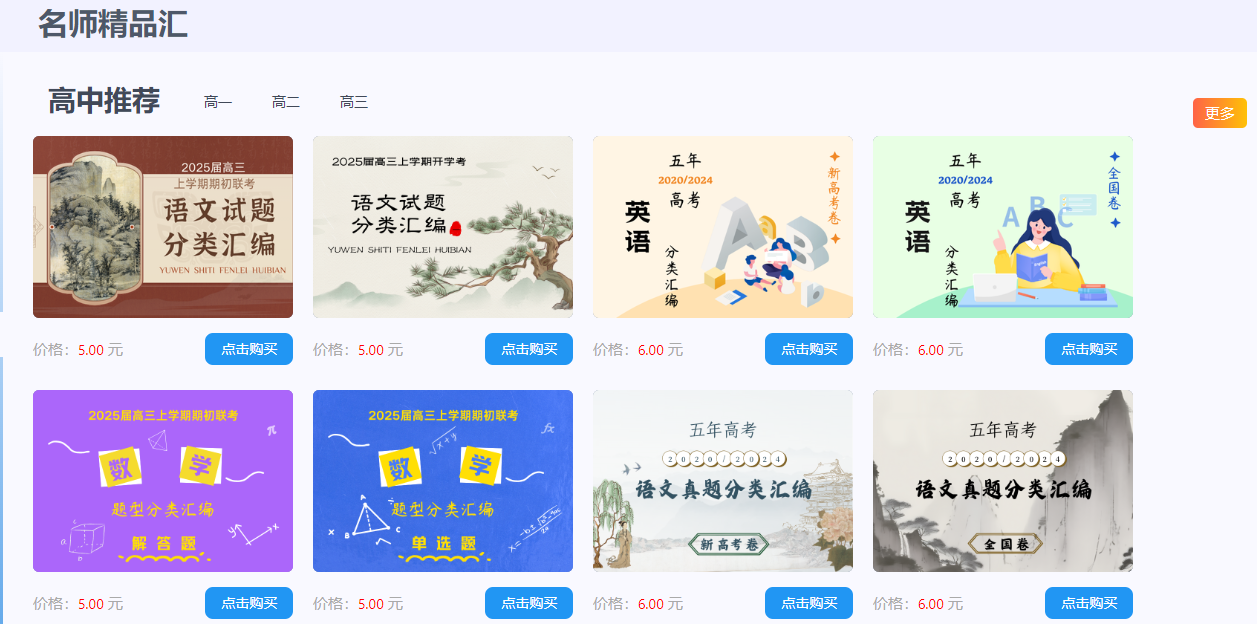
Task: Buy the 语文真题 全国卷 item
Action: point(1089,603)
